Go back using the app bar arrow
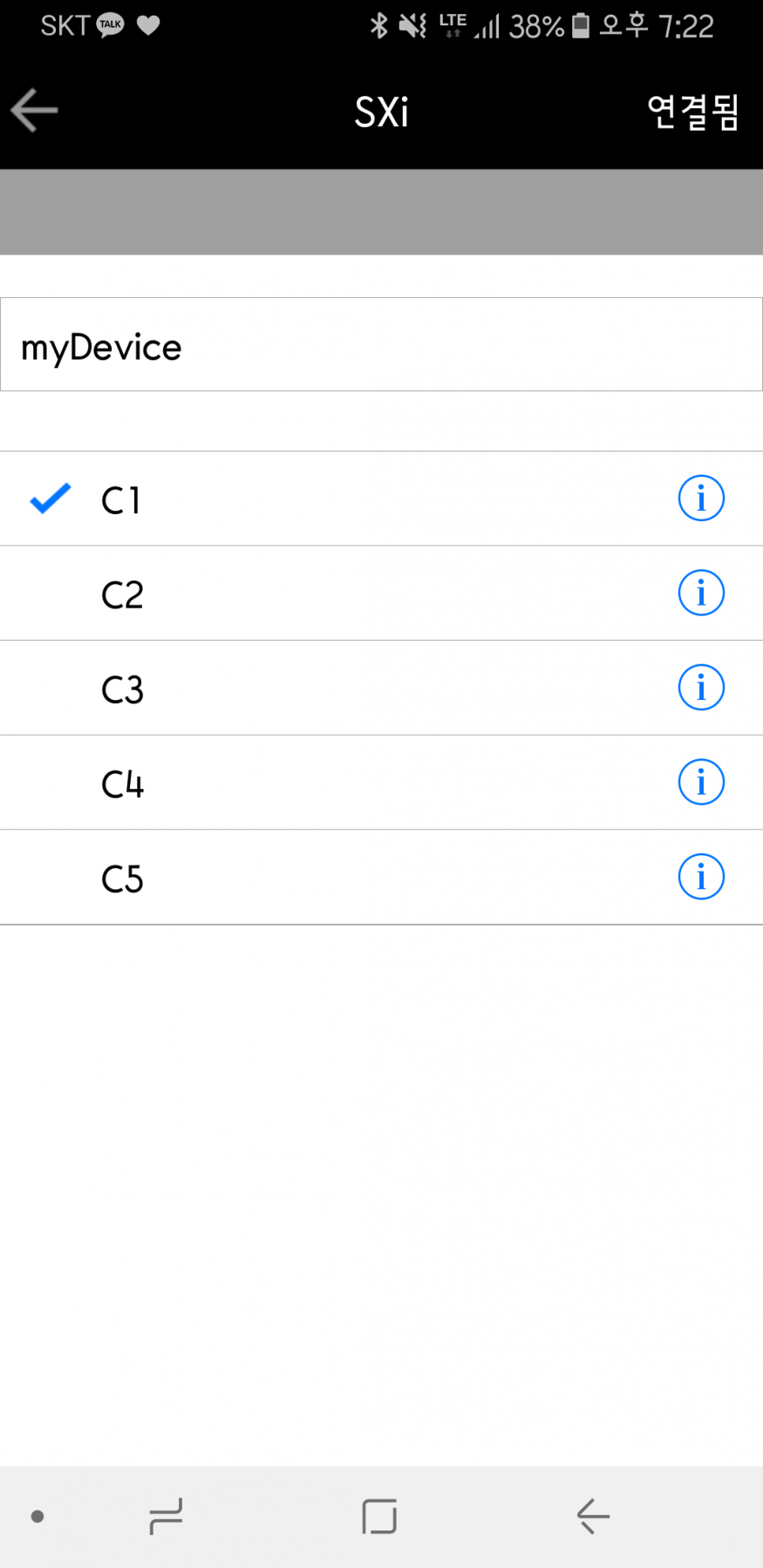The image size is (763, 1568). pos(34,111)
